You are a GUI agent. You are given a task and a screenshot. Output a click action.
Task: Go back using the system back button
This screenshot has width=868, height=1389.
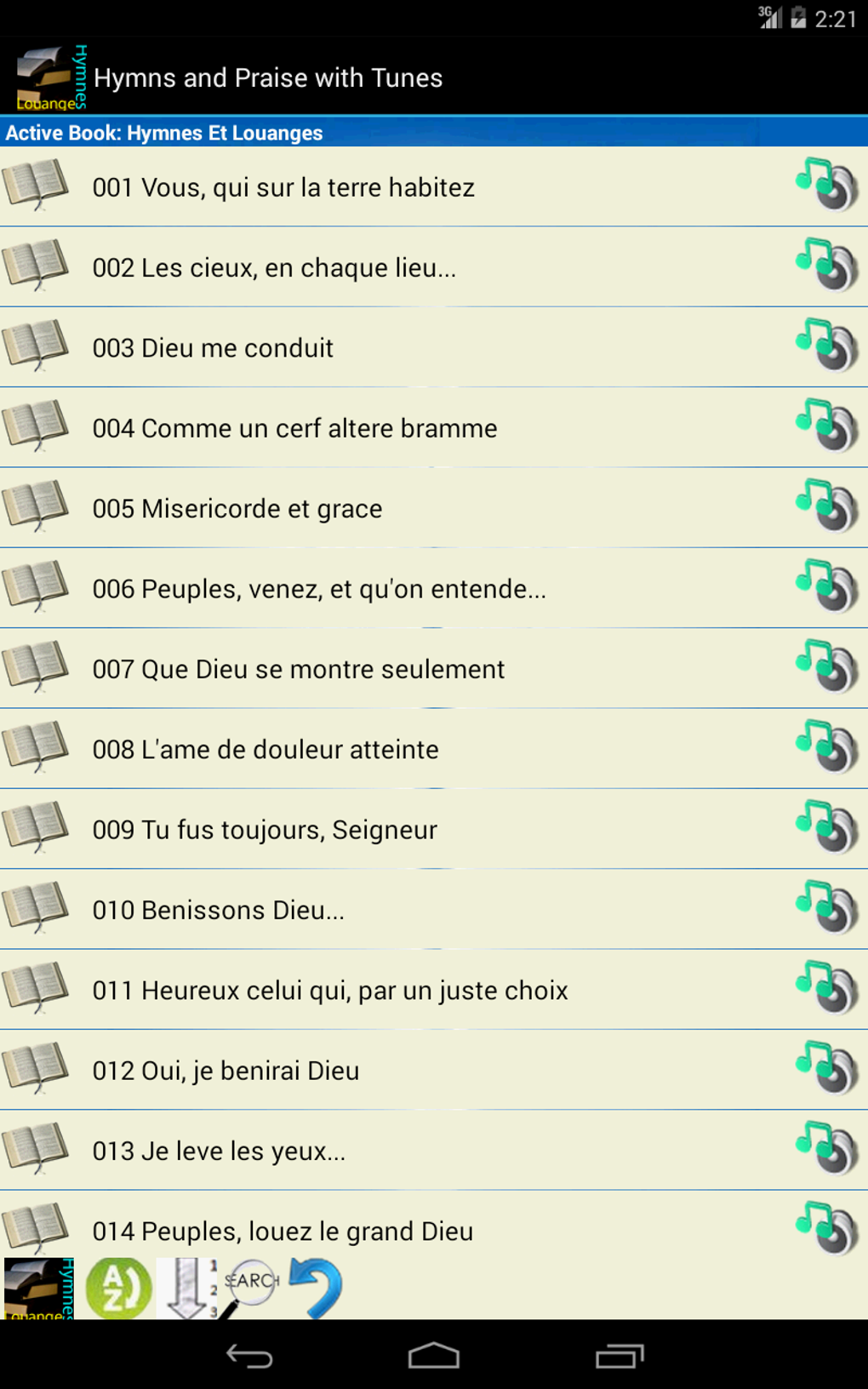[x=249, y=1356]
